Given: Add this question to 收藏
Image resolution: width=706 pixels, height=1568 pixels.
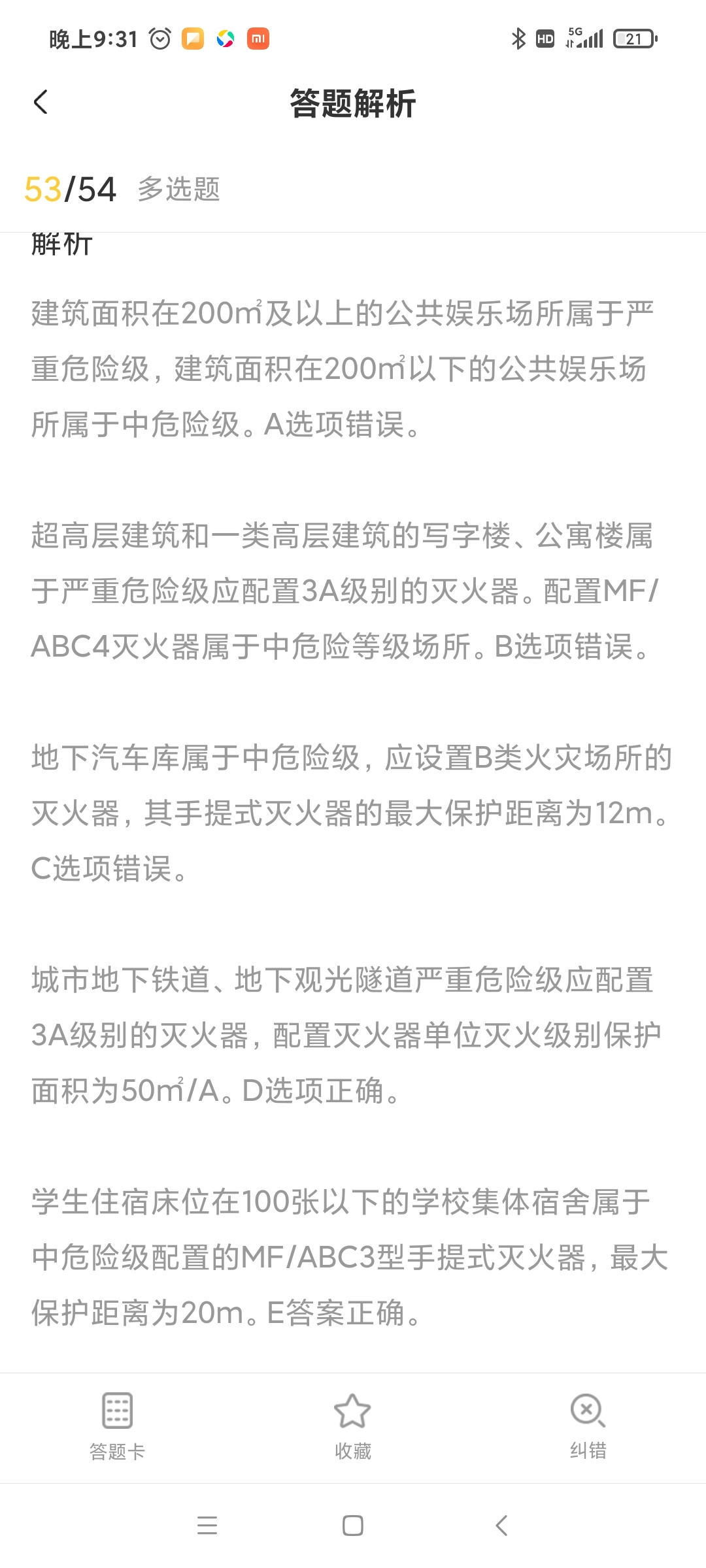Looking at the screenshot, I should pos(352,1427).
